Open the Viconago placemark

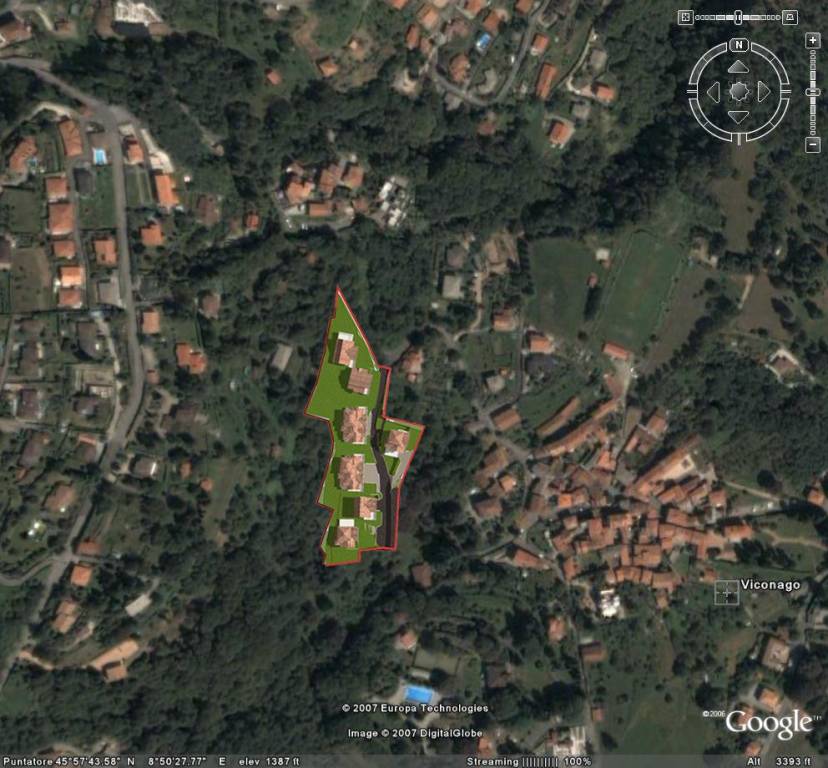coord(727,592)
